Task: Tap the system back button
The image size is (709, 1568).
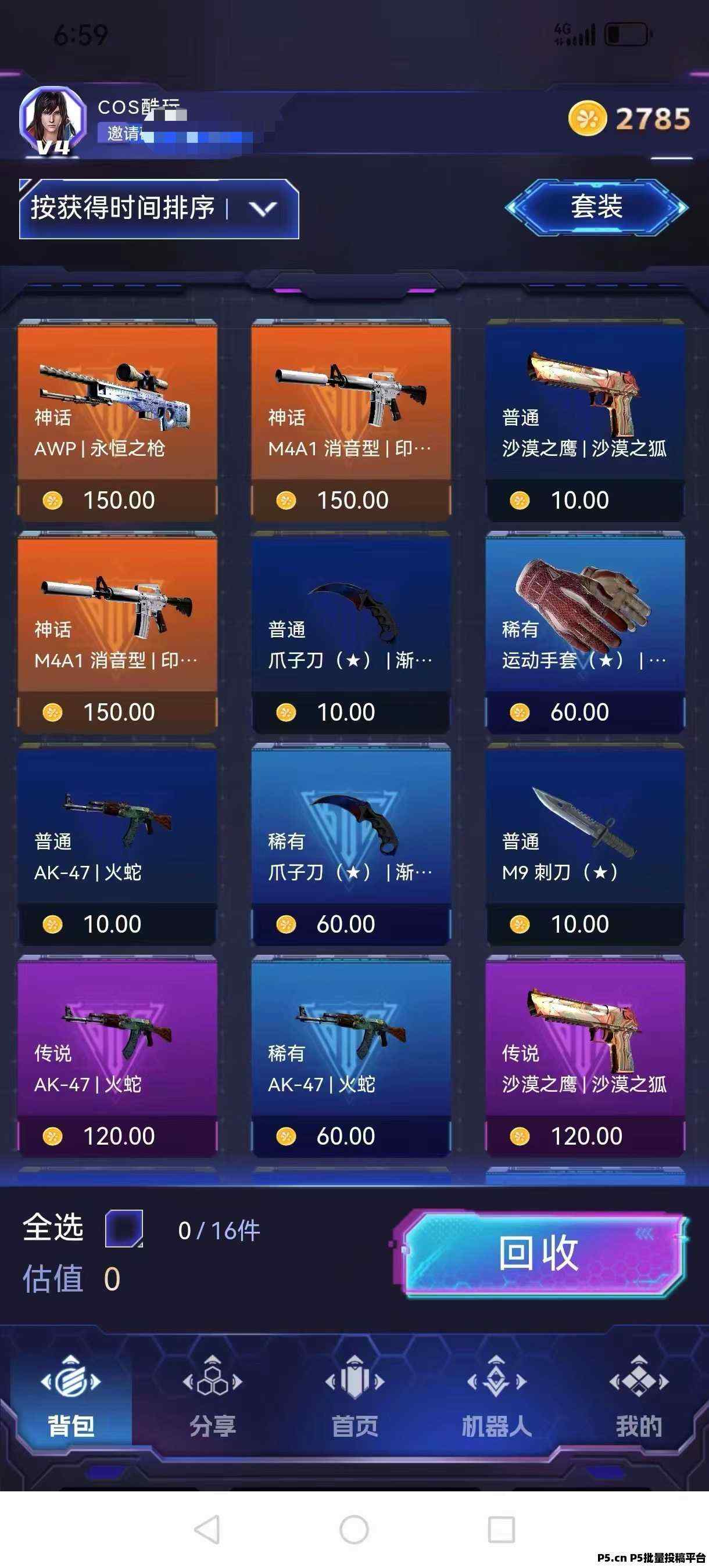Action: 207,1529
